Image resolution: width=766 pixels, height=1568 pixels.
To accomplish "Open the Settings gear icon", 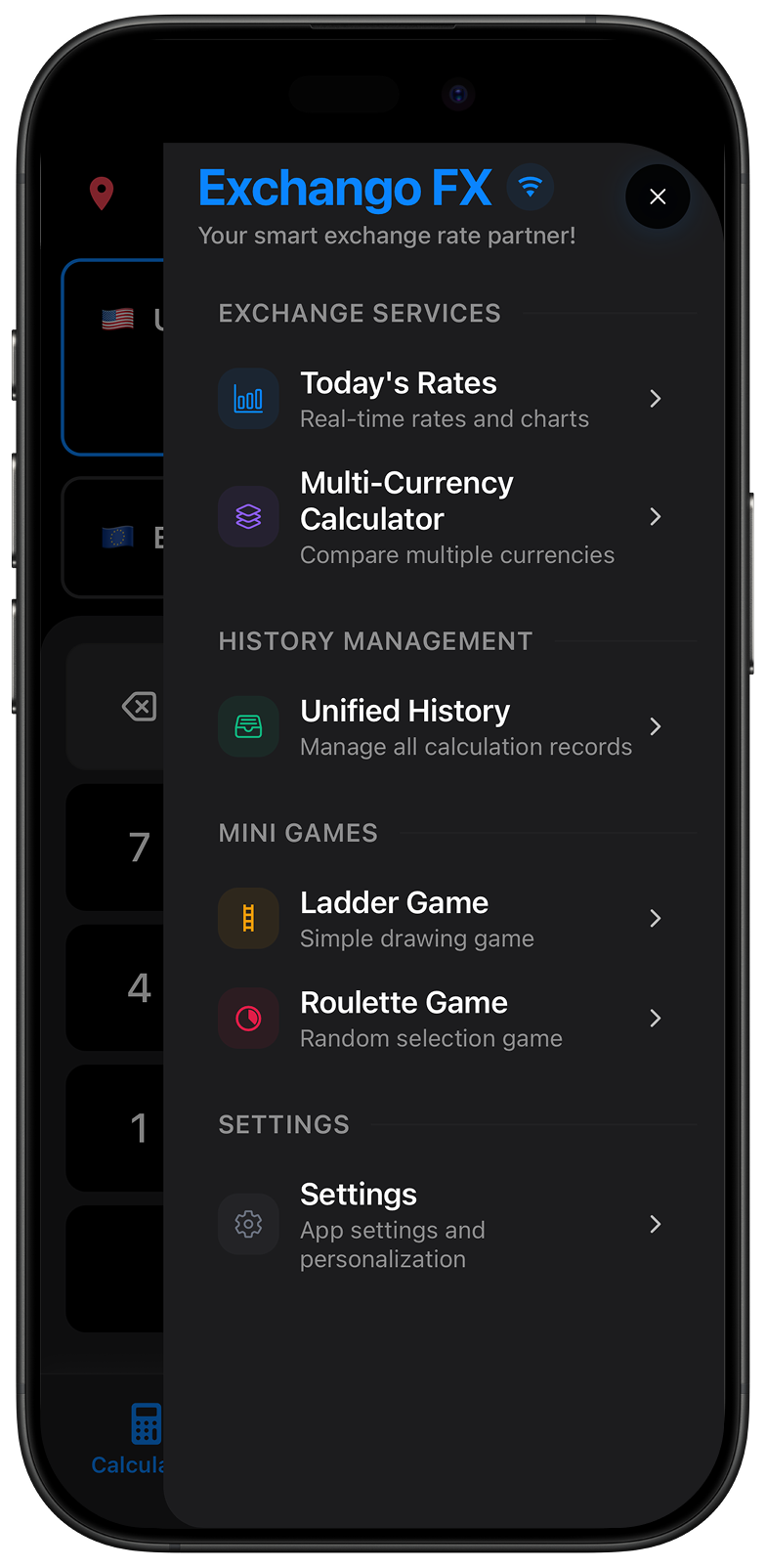I will point(248,1224).
